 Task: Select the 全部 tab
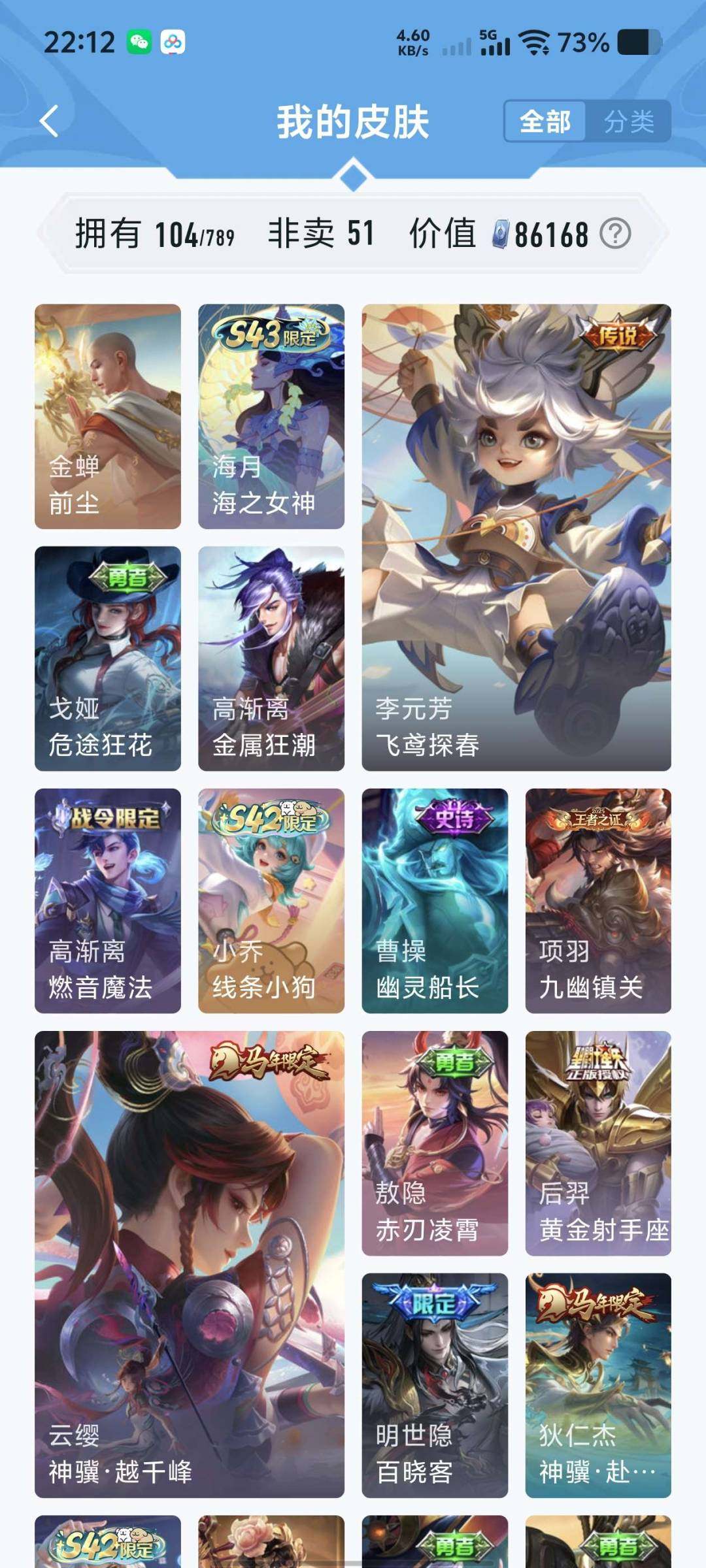[x=545, y=122]
